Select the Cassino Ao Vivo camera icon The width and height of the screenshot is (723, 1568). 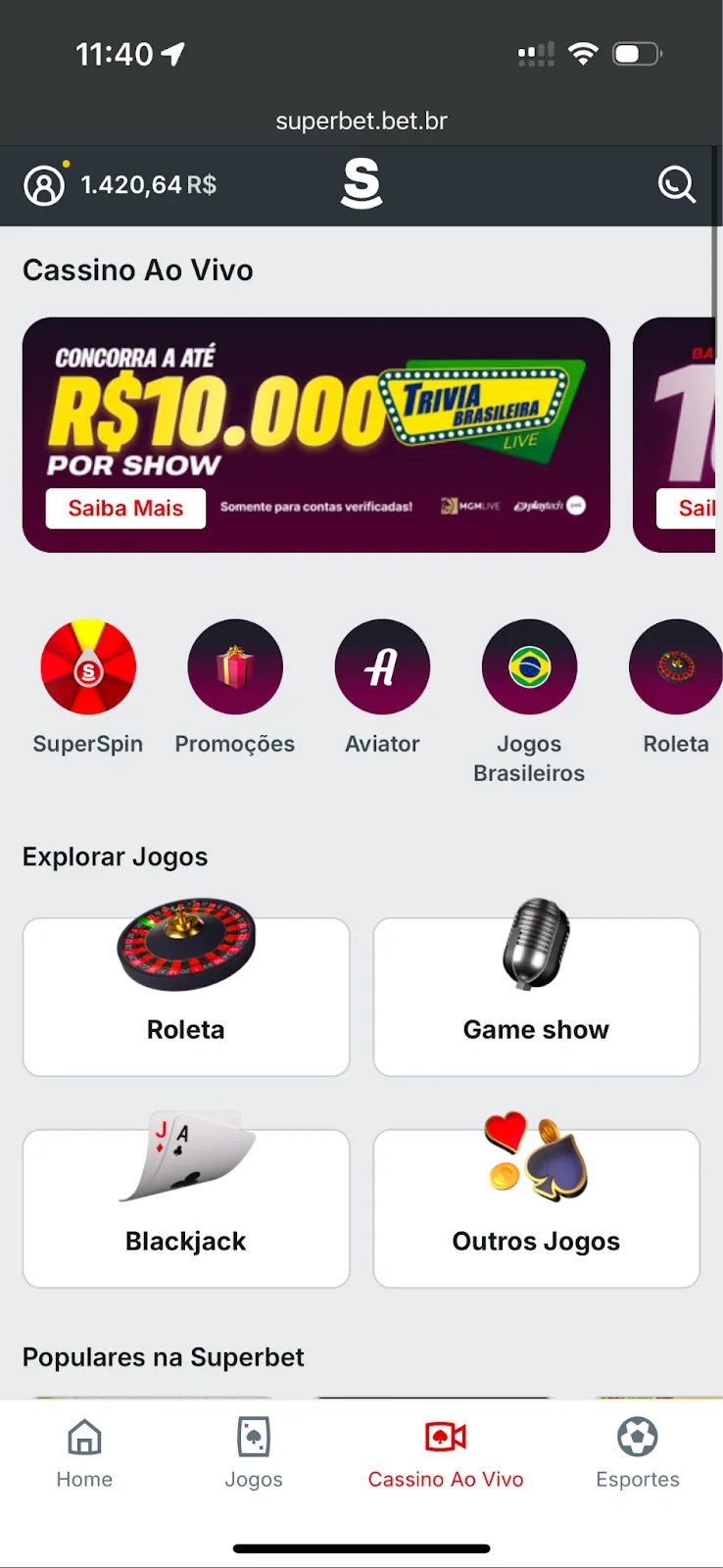[x=445, y=1435]
